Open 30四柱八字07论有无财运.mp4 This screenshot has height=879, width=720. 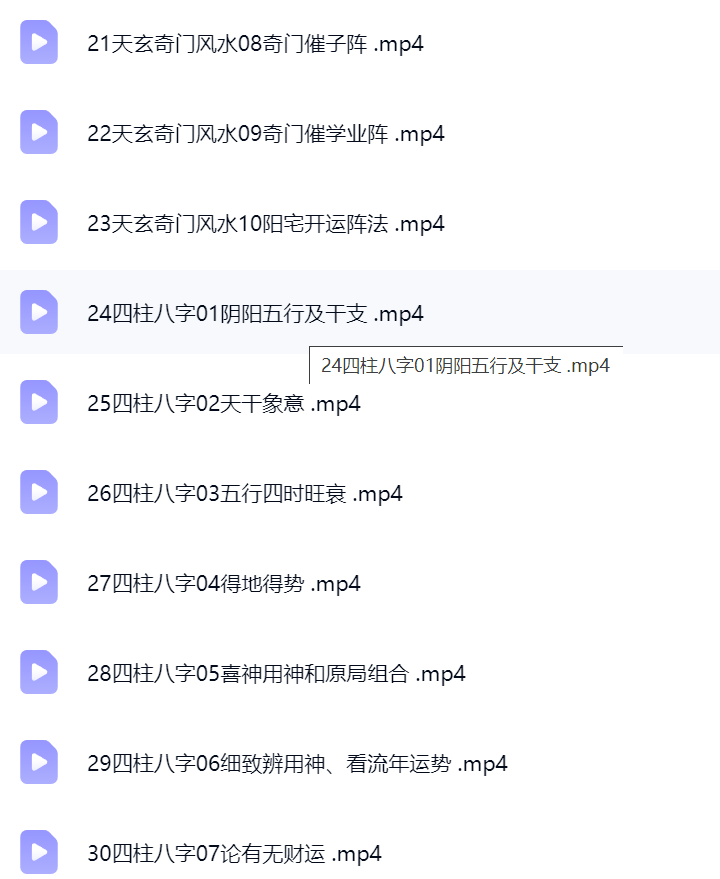[x=234, y=854]
